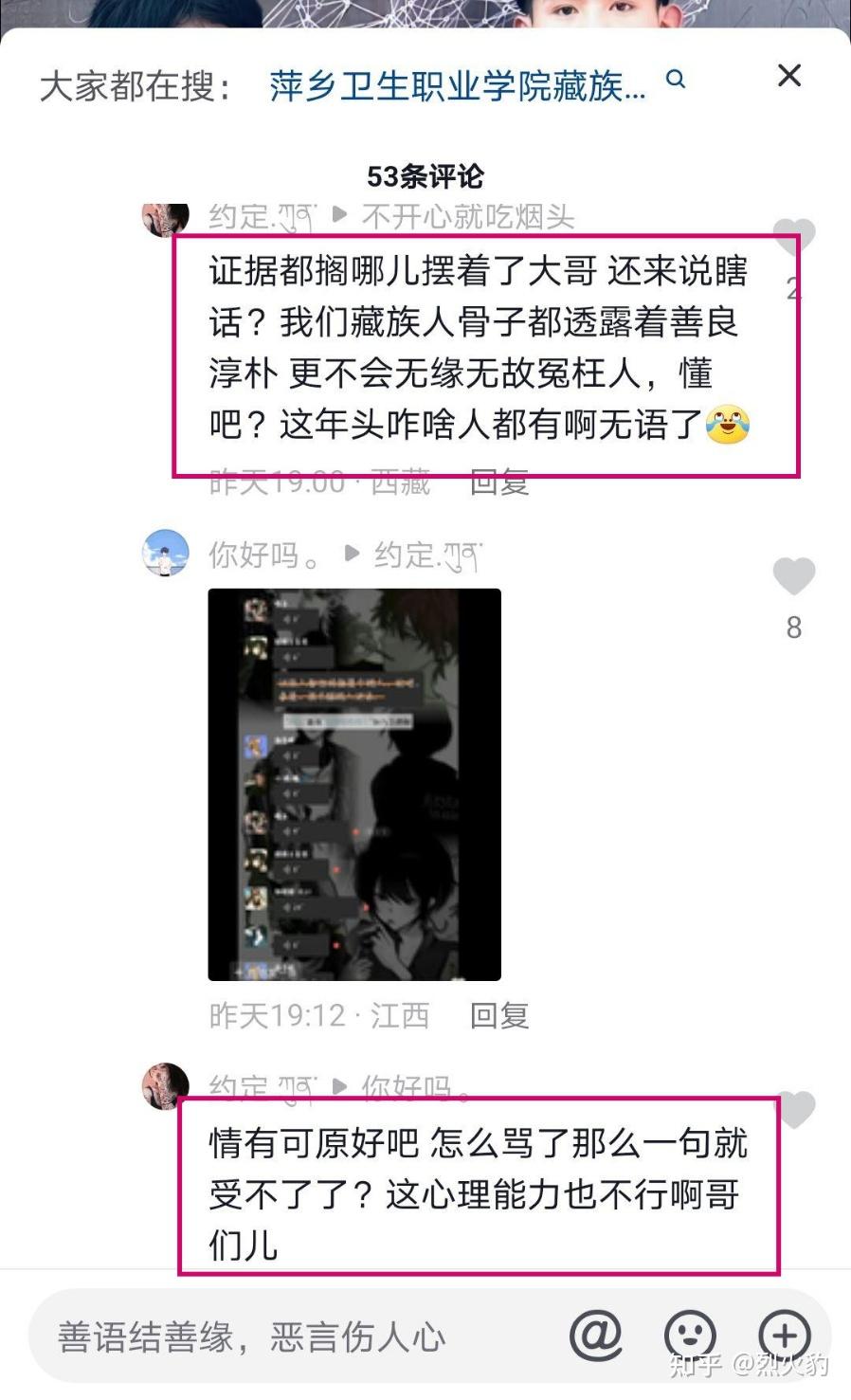
Task: Add an attachment with the plus icon
Action: 785,1335
